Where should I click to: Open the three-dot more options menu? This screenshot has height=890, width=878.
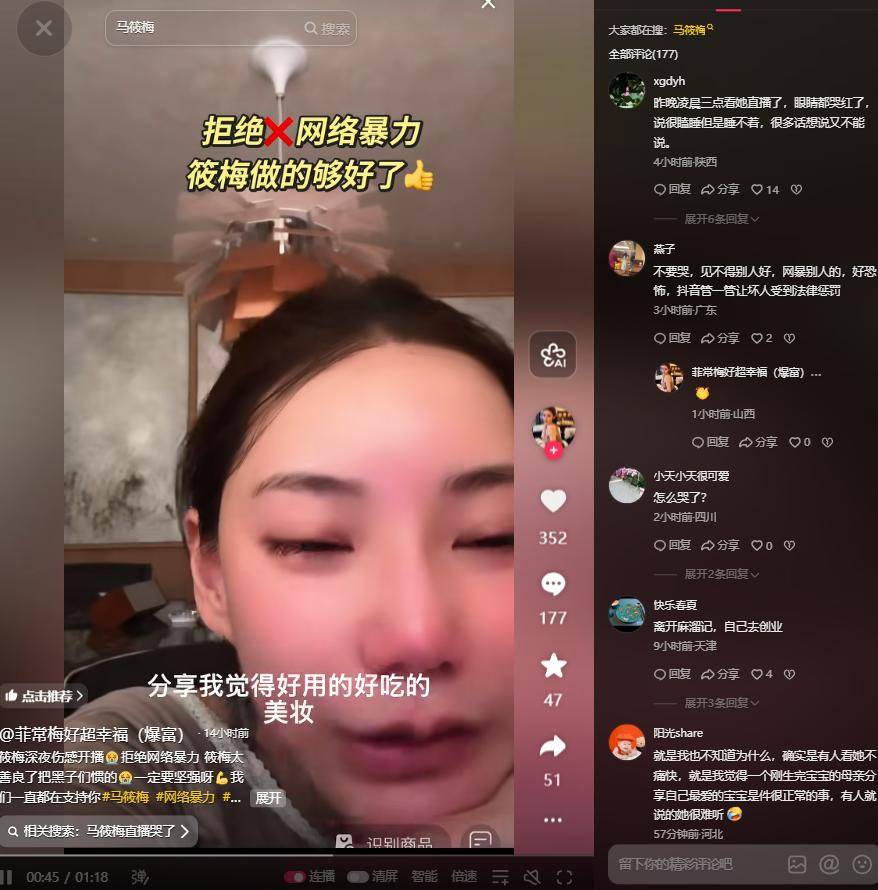(x=553, y=820)
